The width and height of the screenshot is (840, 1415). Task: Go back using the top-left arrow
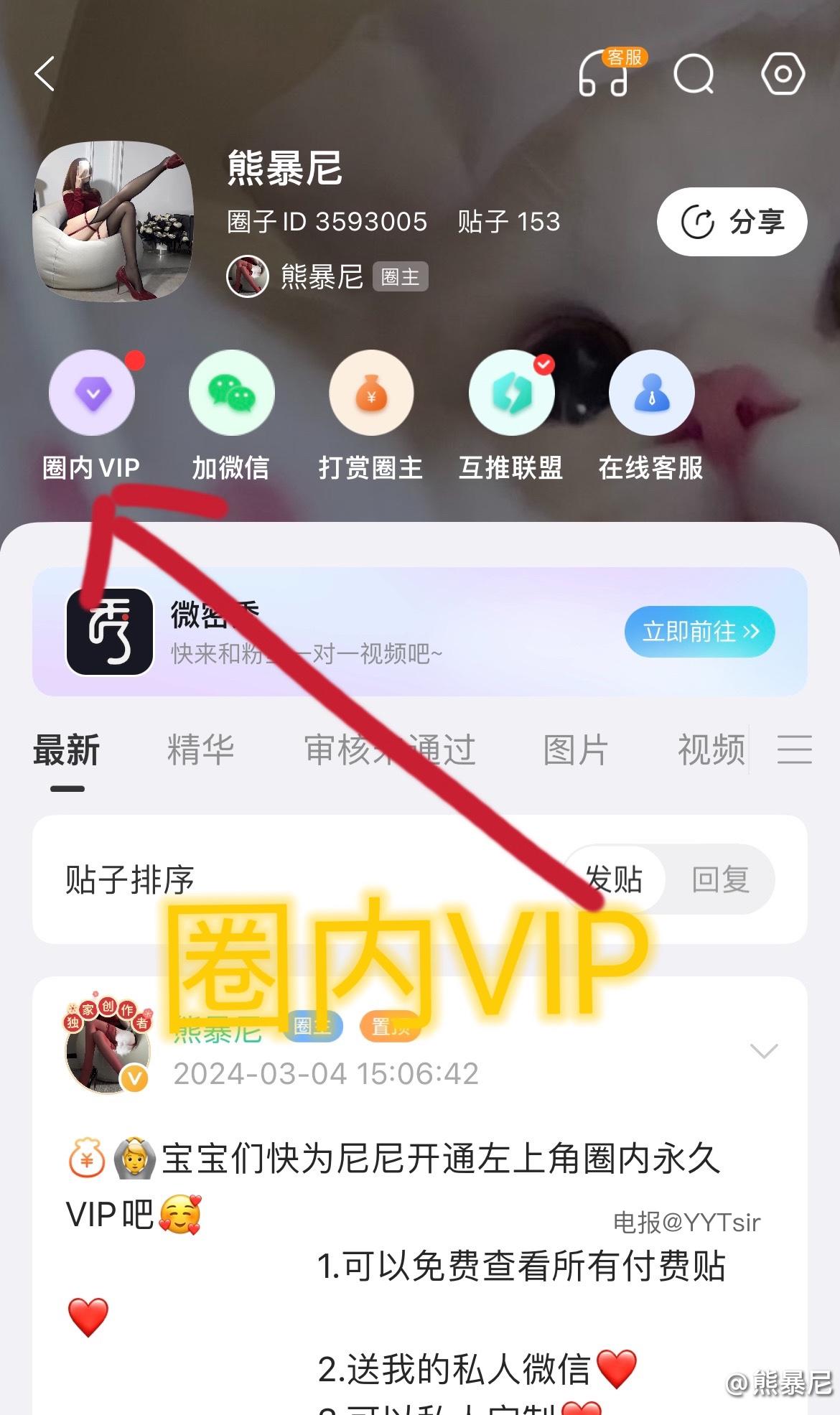[x=45, y=74]
